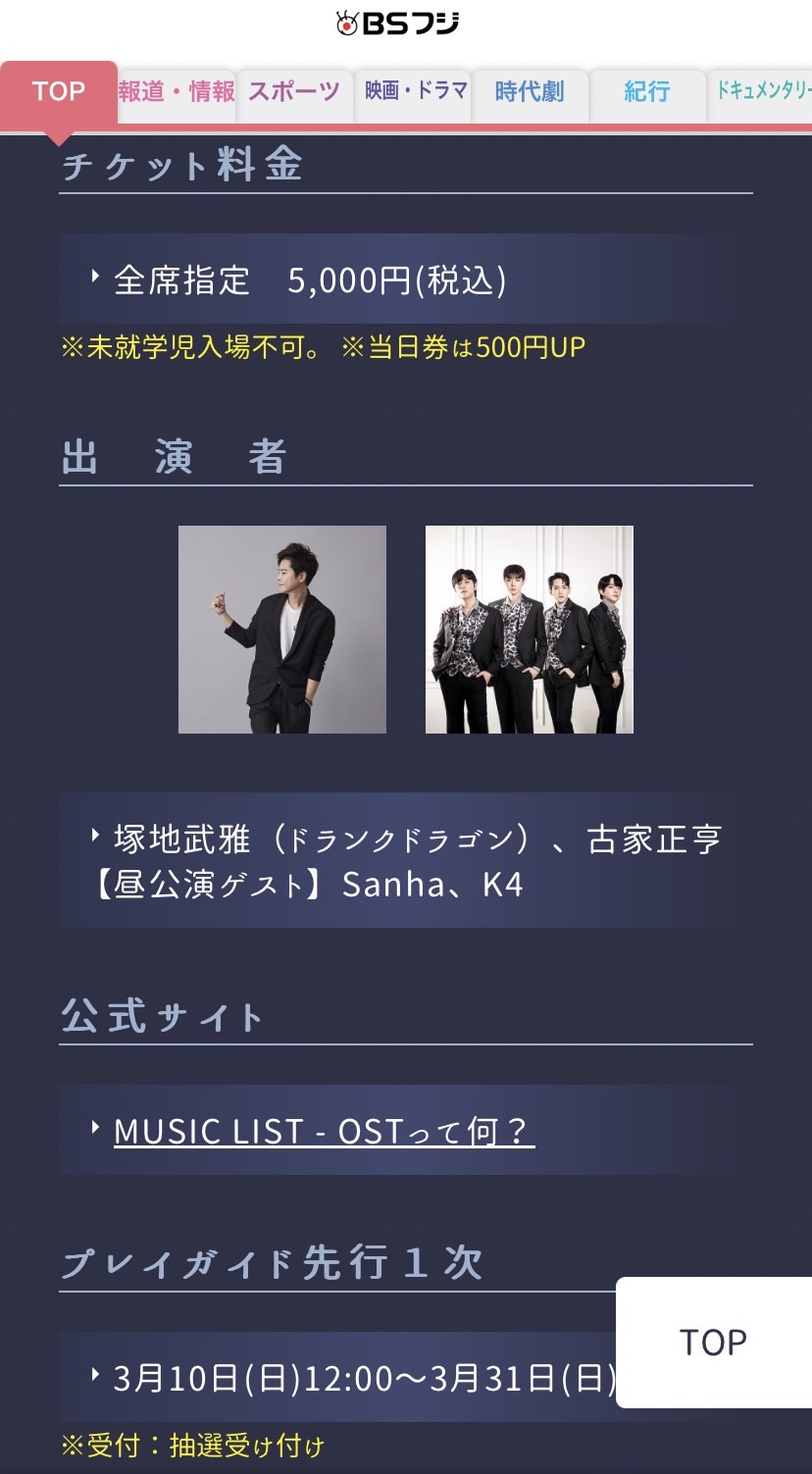Select the TOP tab
812x1474 pixels.
(x=59, y=92)
